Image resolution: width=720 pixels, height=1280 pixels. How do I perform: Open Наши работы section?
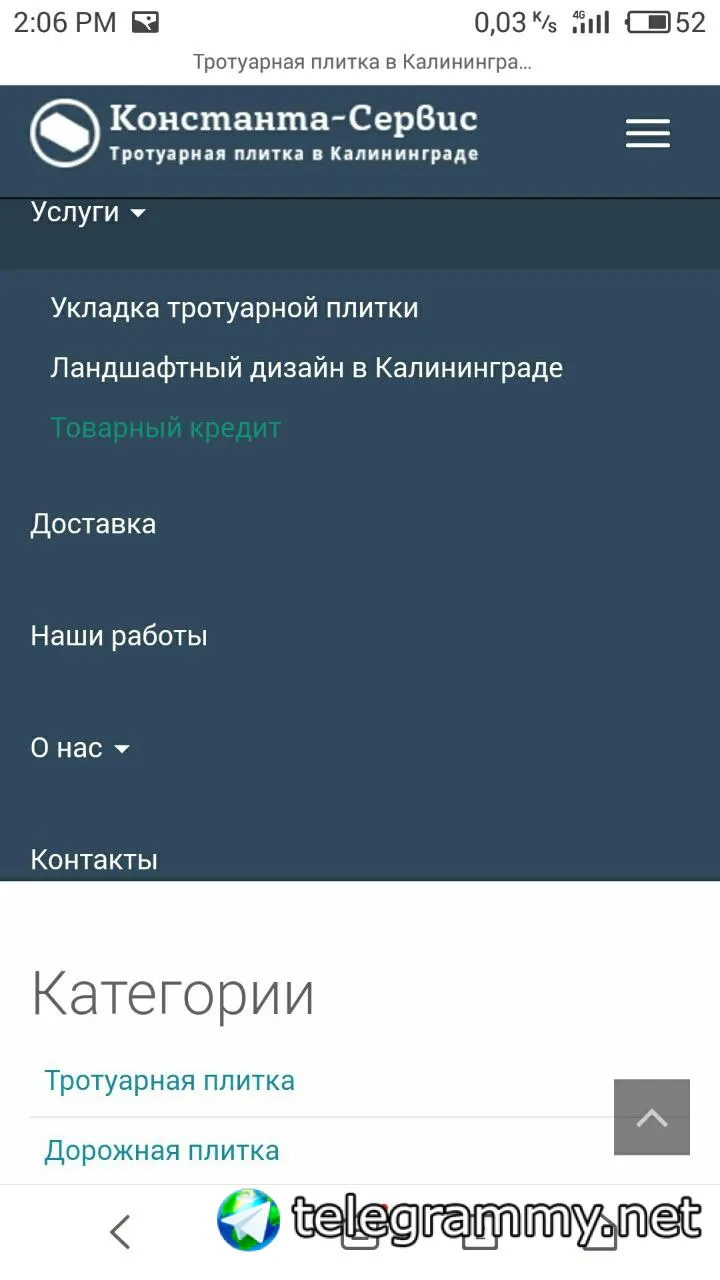click(x=119, y=636)
